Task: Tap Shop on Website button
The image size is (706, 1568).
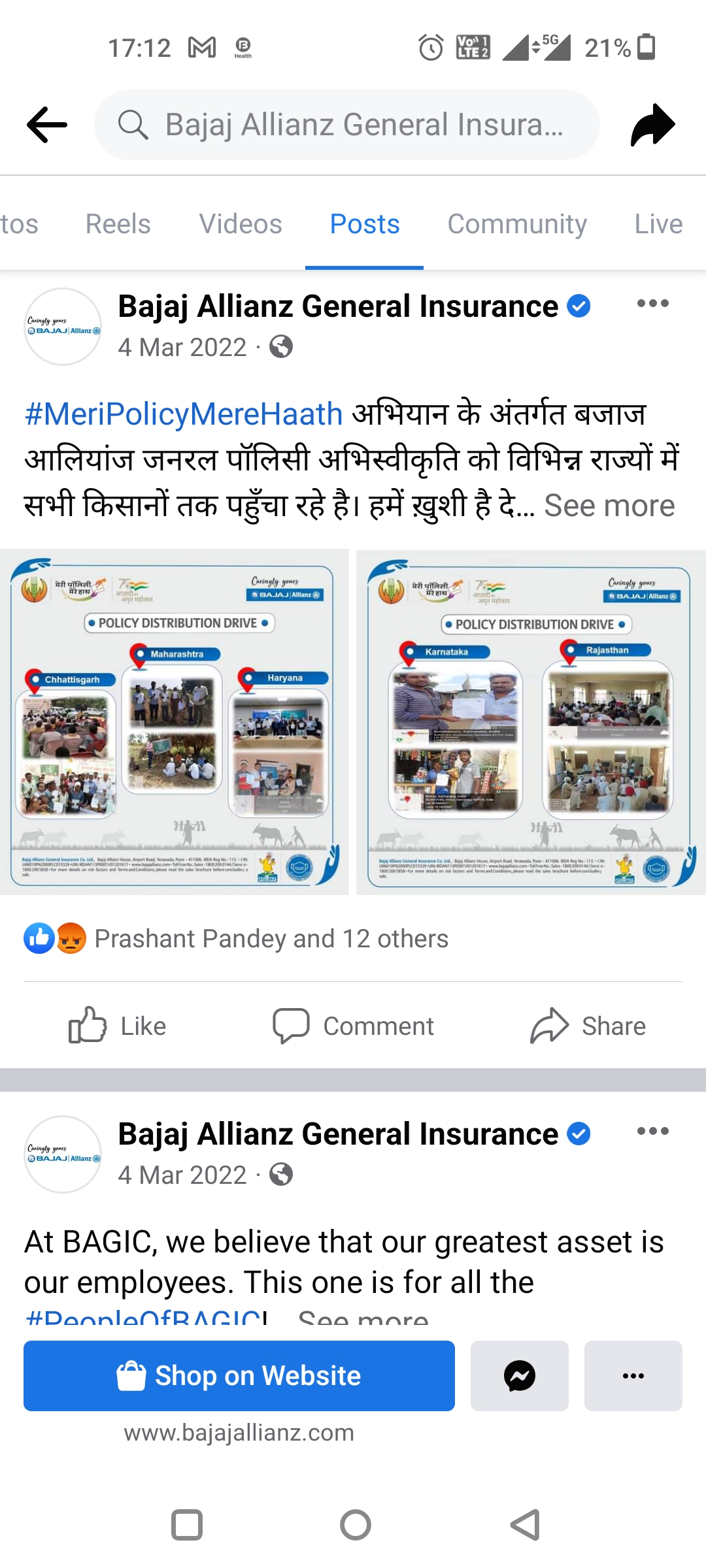Action: tap(239, 1375)
